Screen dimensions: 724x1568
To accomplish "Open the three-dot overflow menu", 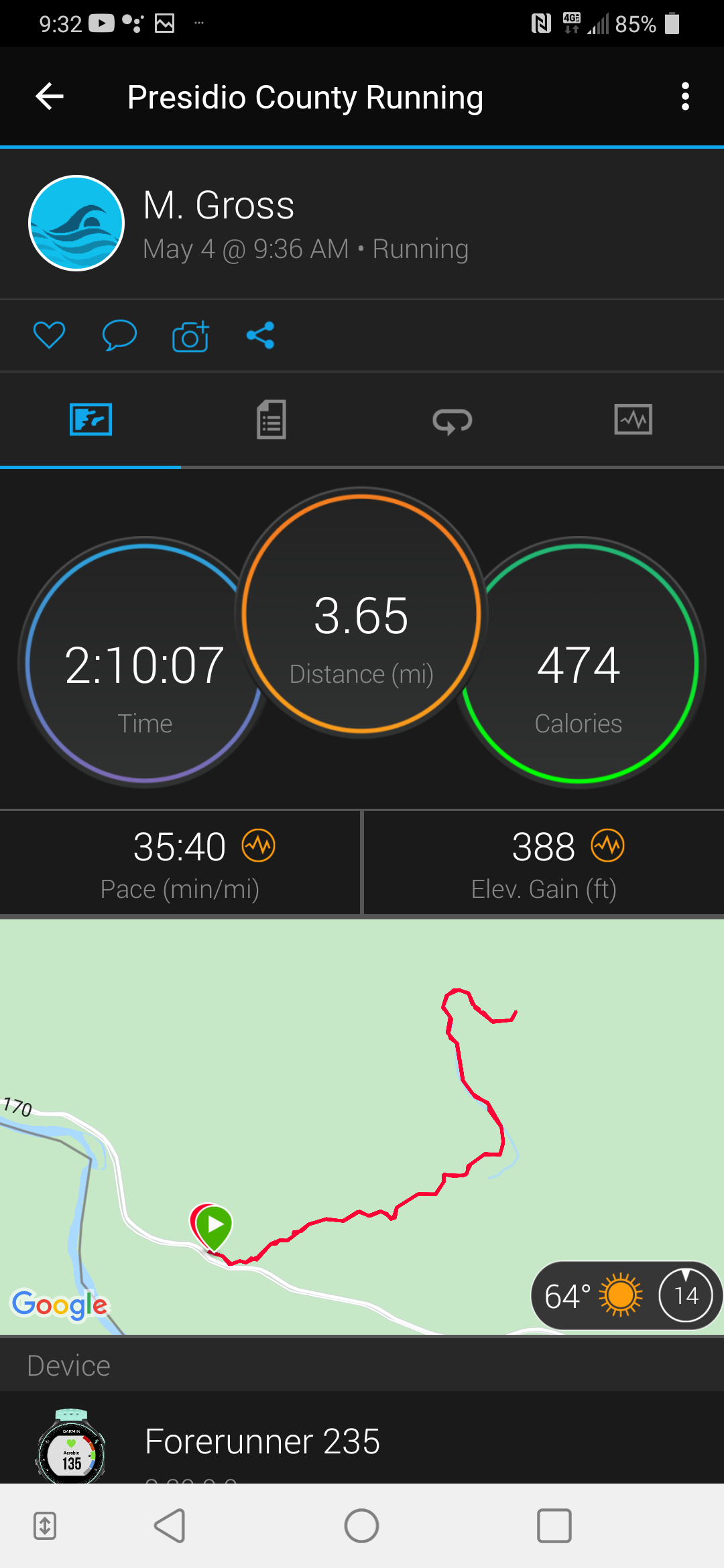I will pos(684,96).
